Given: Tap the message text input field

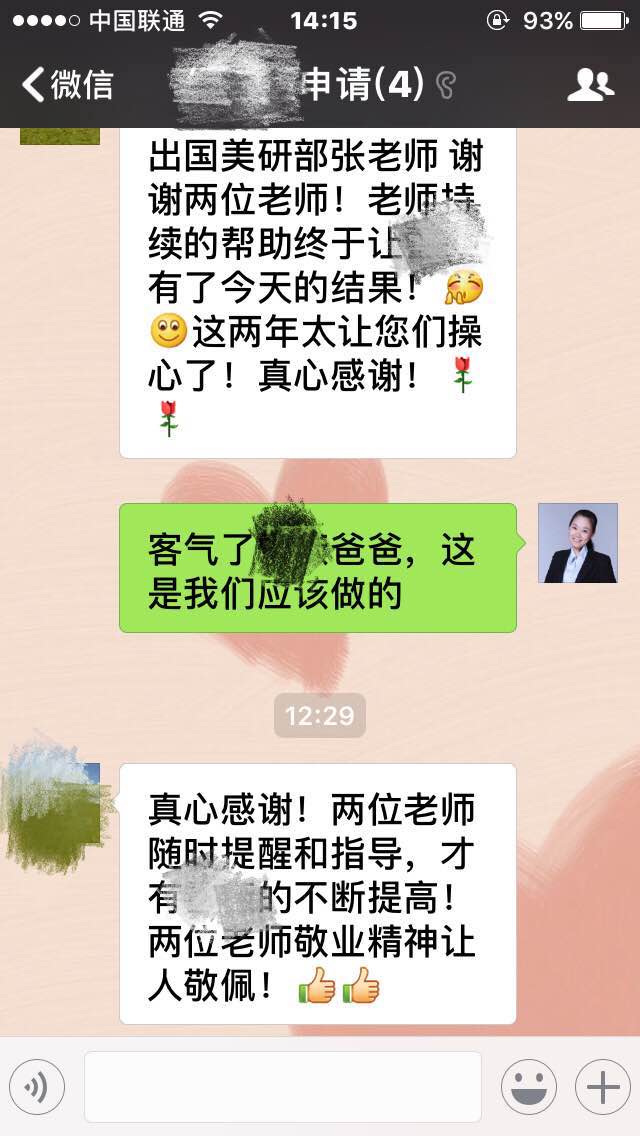Looking at the screenshot, I should [x=283, y=1087].
